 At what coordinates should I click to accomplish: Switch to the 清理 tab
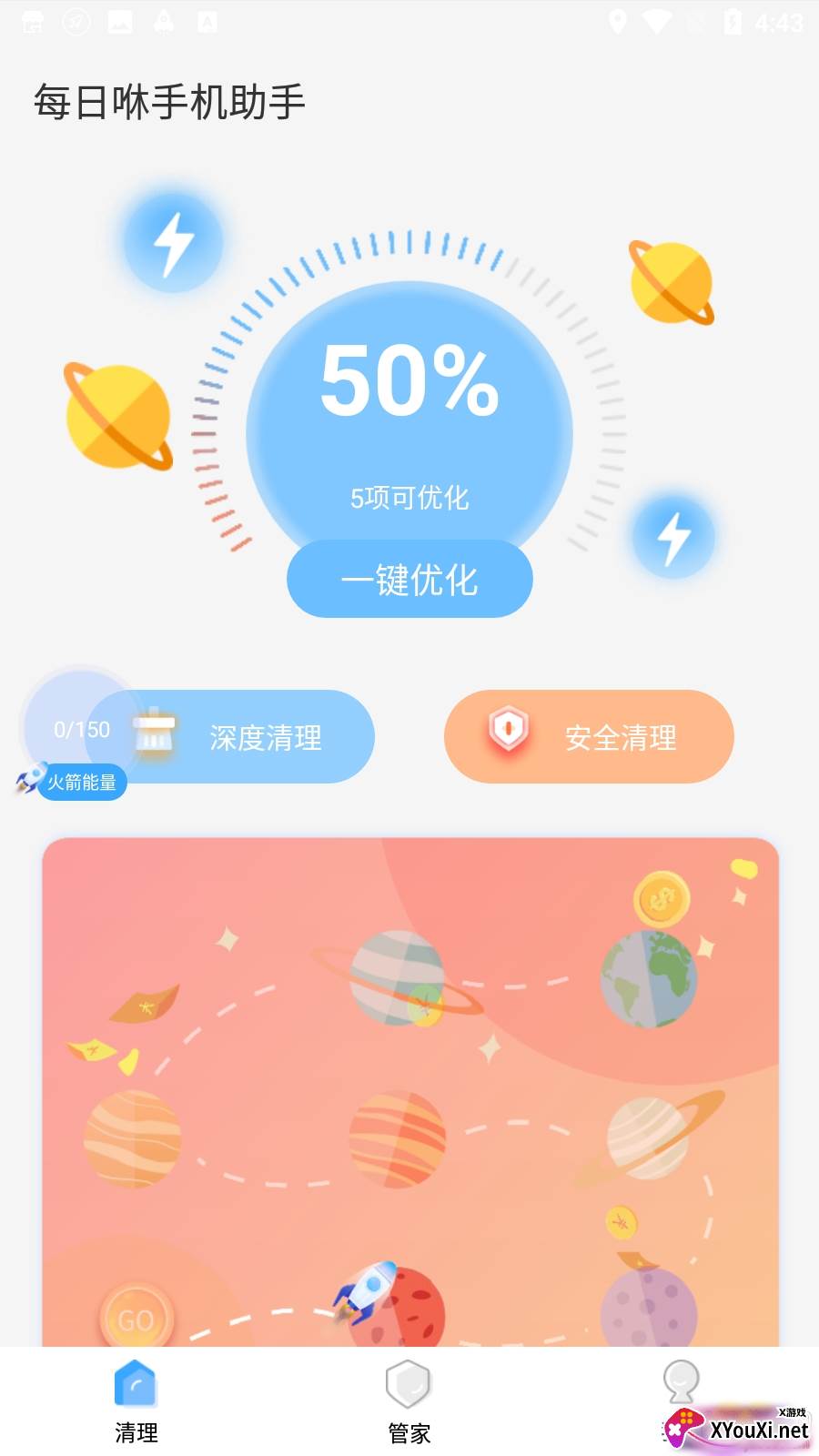point(136,1401)
